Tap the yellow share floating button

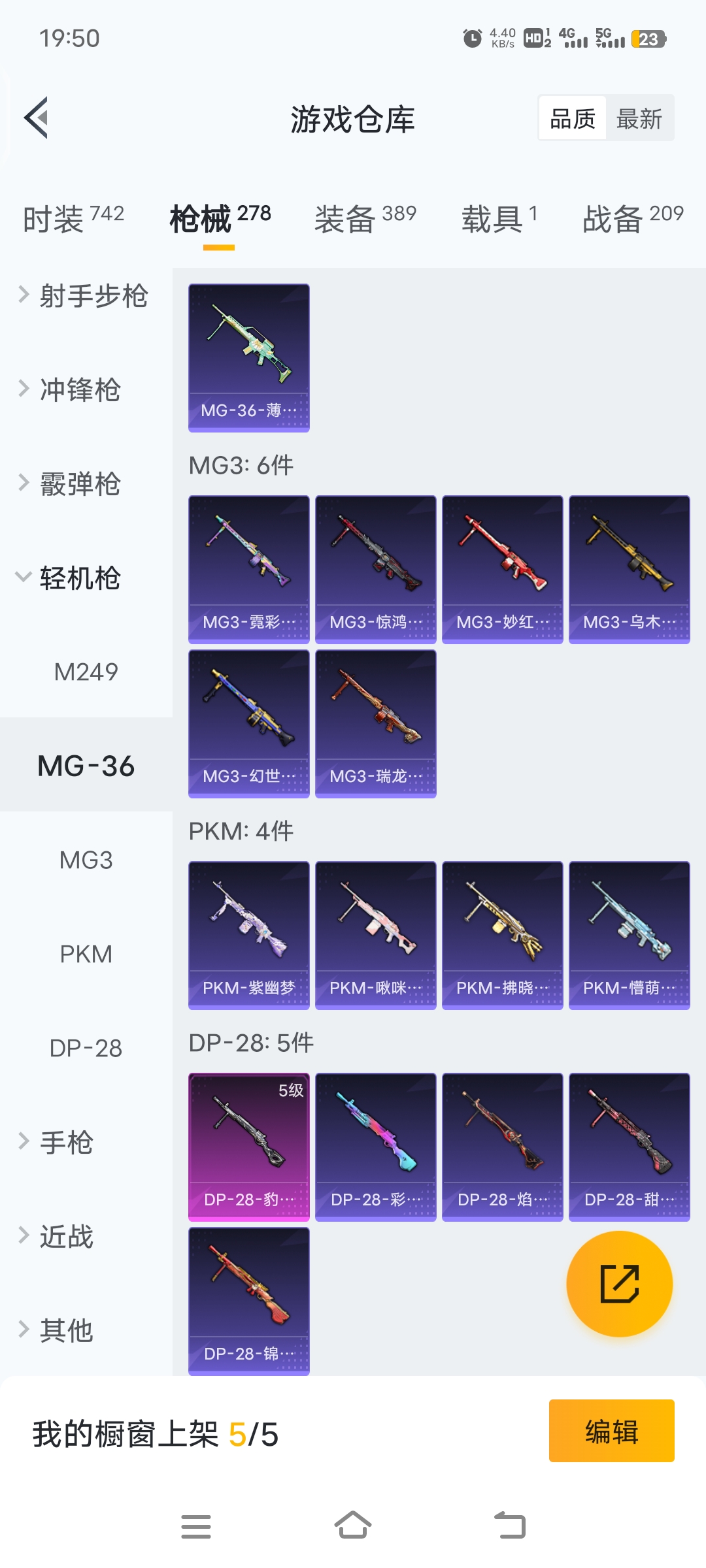point(619,1284)
